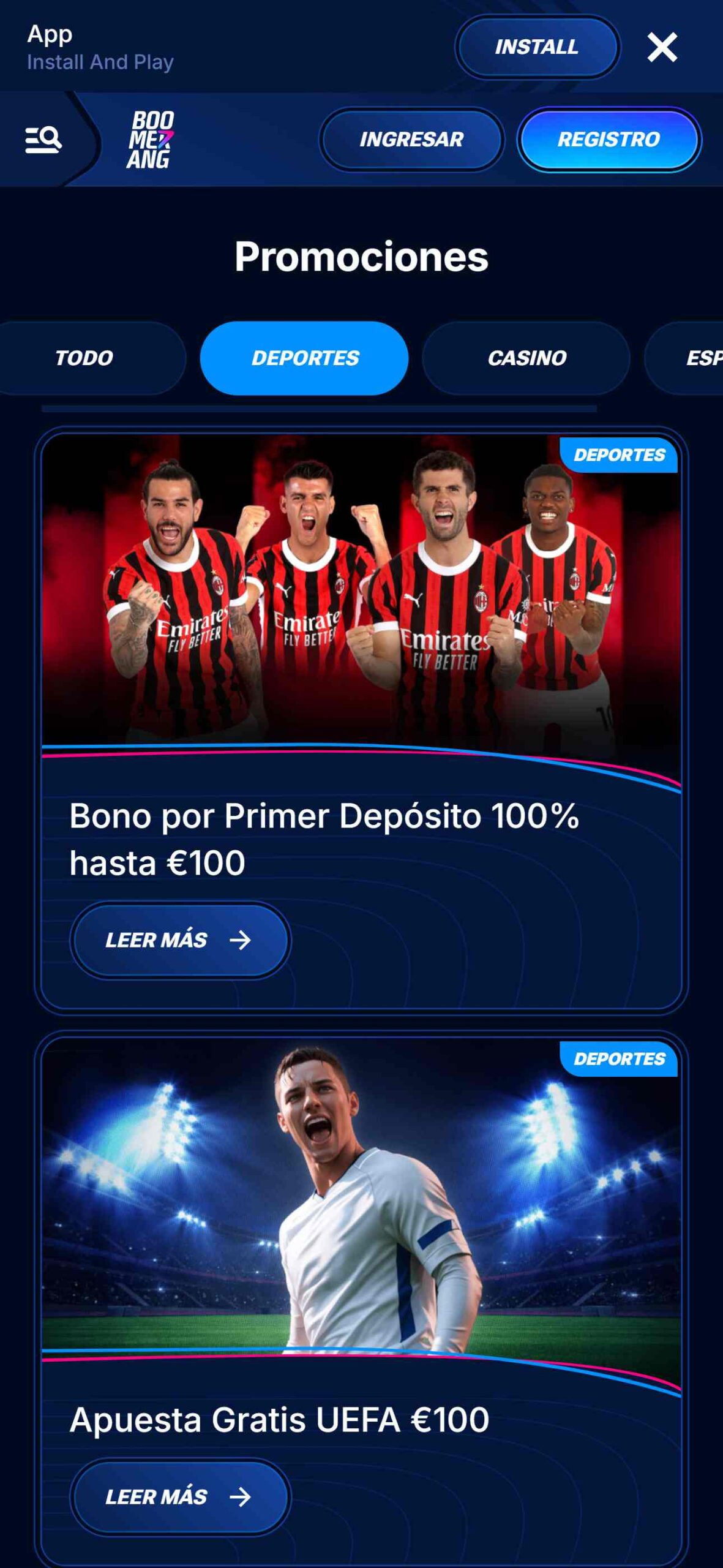Switch to the Todo promotions tab
This screenshot has width=723, height=1568.
[x=85, y=358]
